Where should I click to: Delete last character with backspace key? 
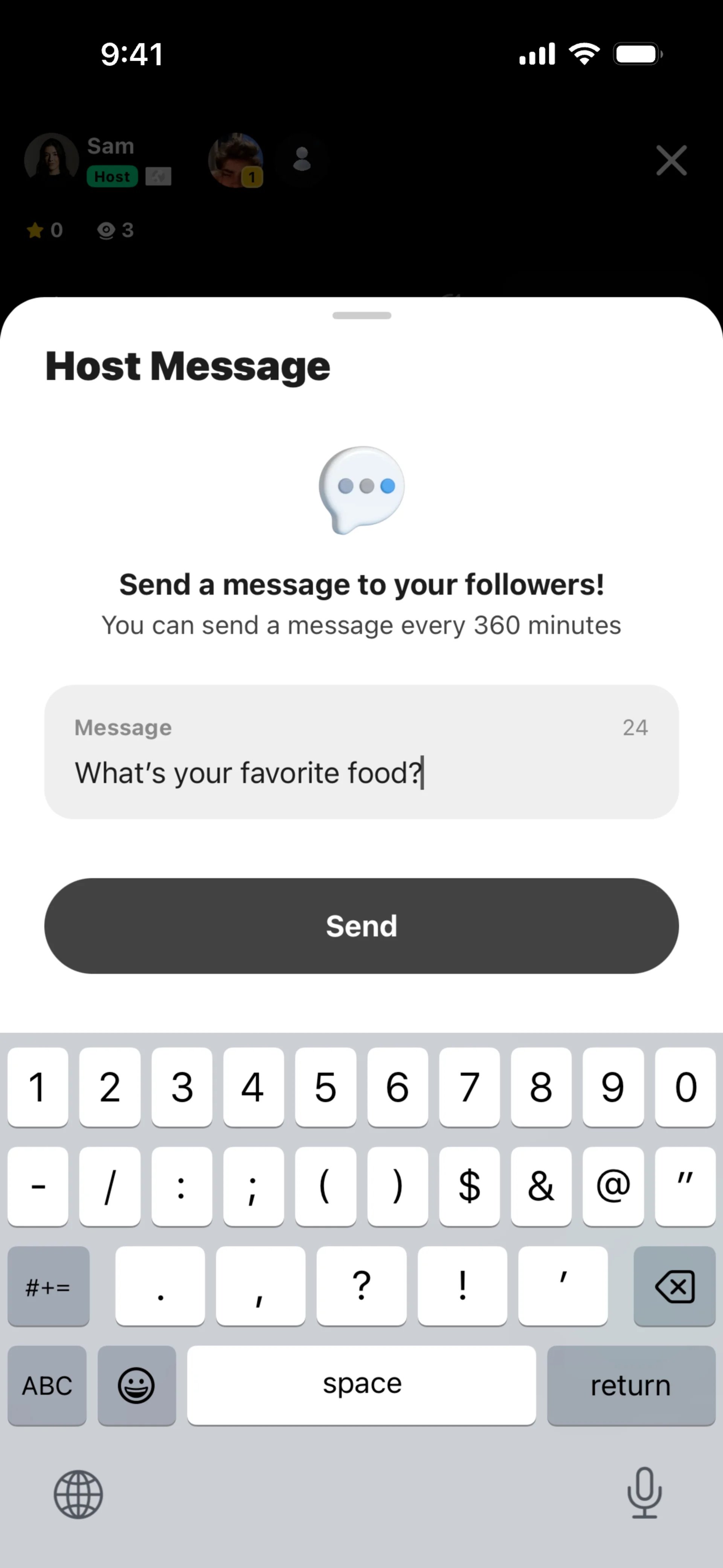coord(674,1286)
